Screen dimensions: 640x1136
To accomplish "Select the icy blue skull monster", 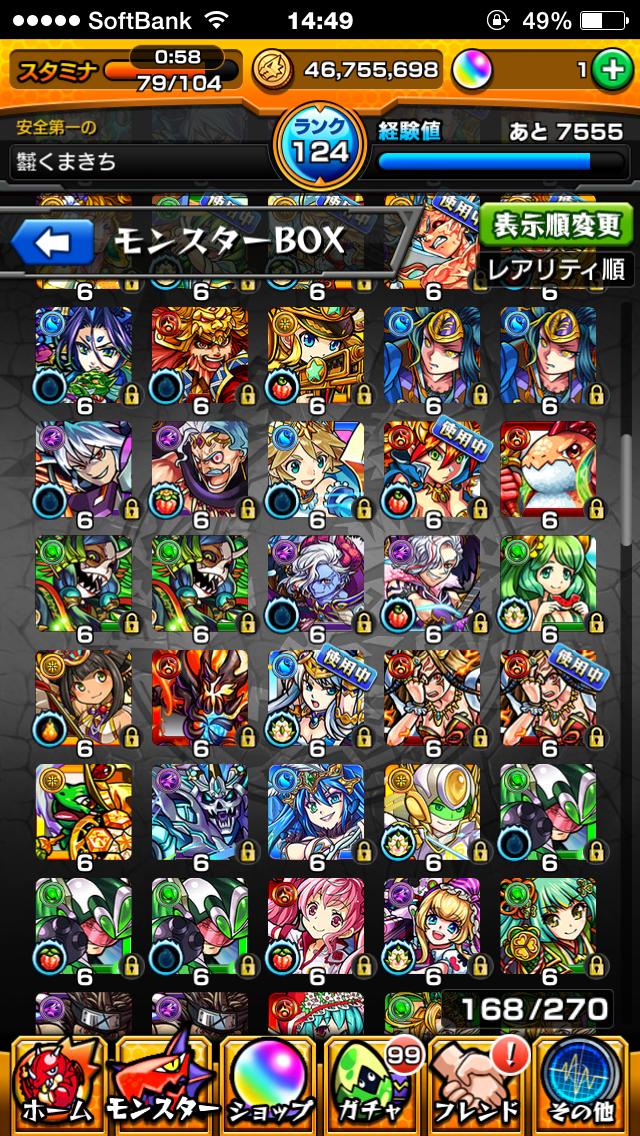I will (200, 811).
